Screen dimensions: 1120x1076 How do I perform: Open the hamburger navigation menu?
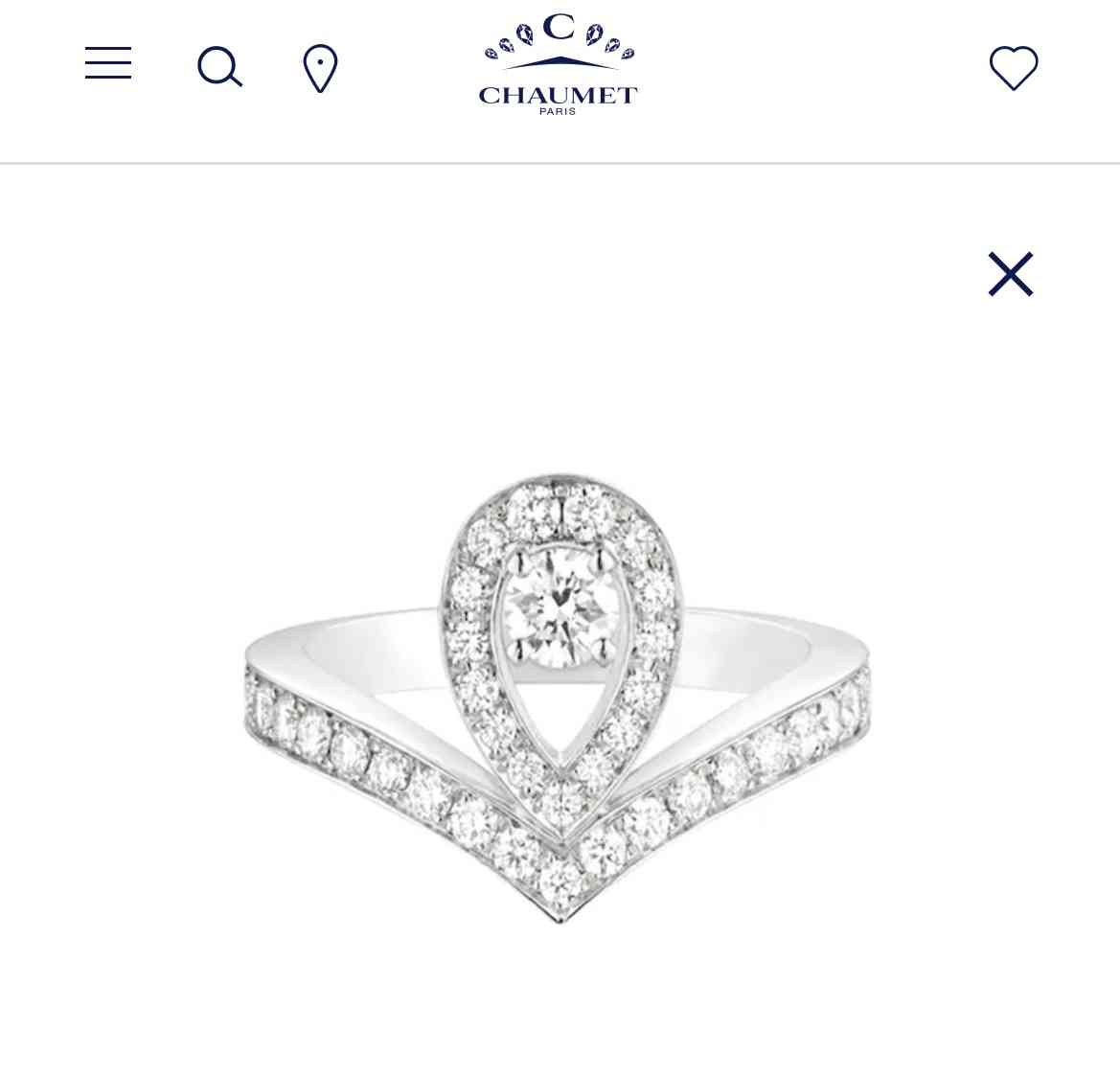(108, 63)
